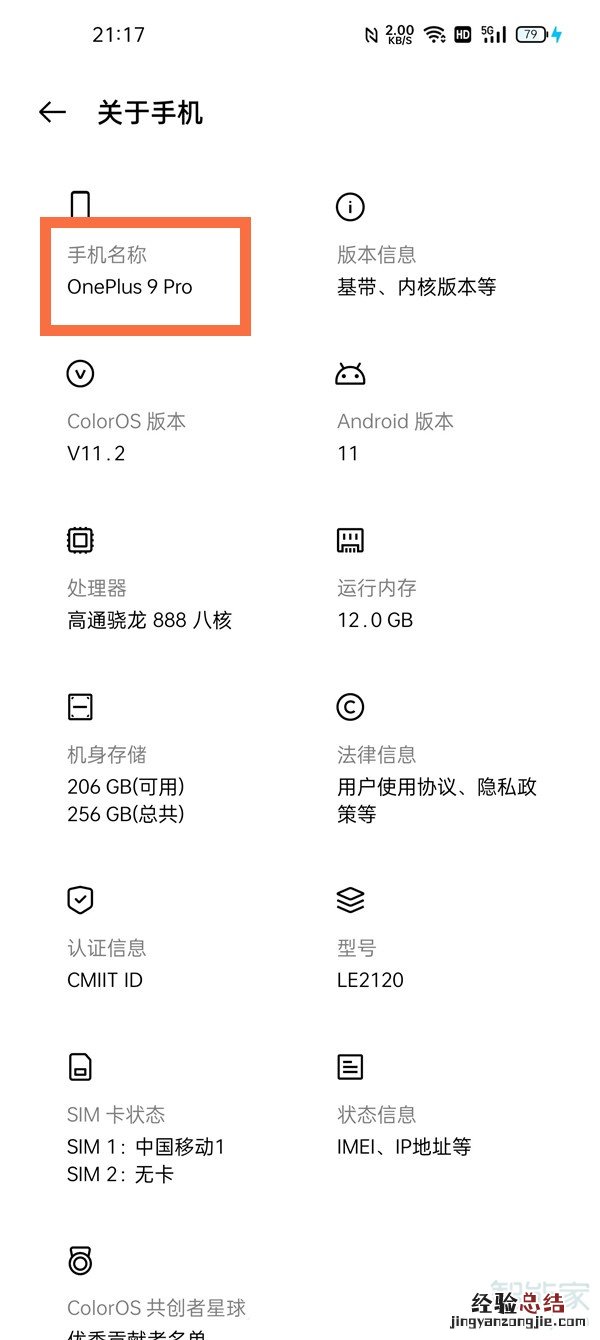The image size is (600, 1340).
Task: Tap ColorOS 版本 V11.2 entry
Action: [x=126, y=437]
